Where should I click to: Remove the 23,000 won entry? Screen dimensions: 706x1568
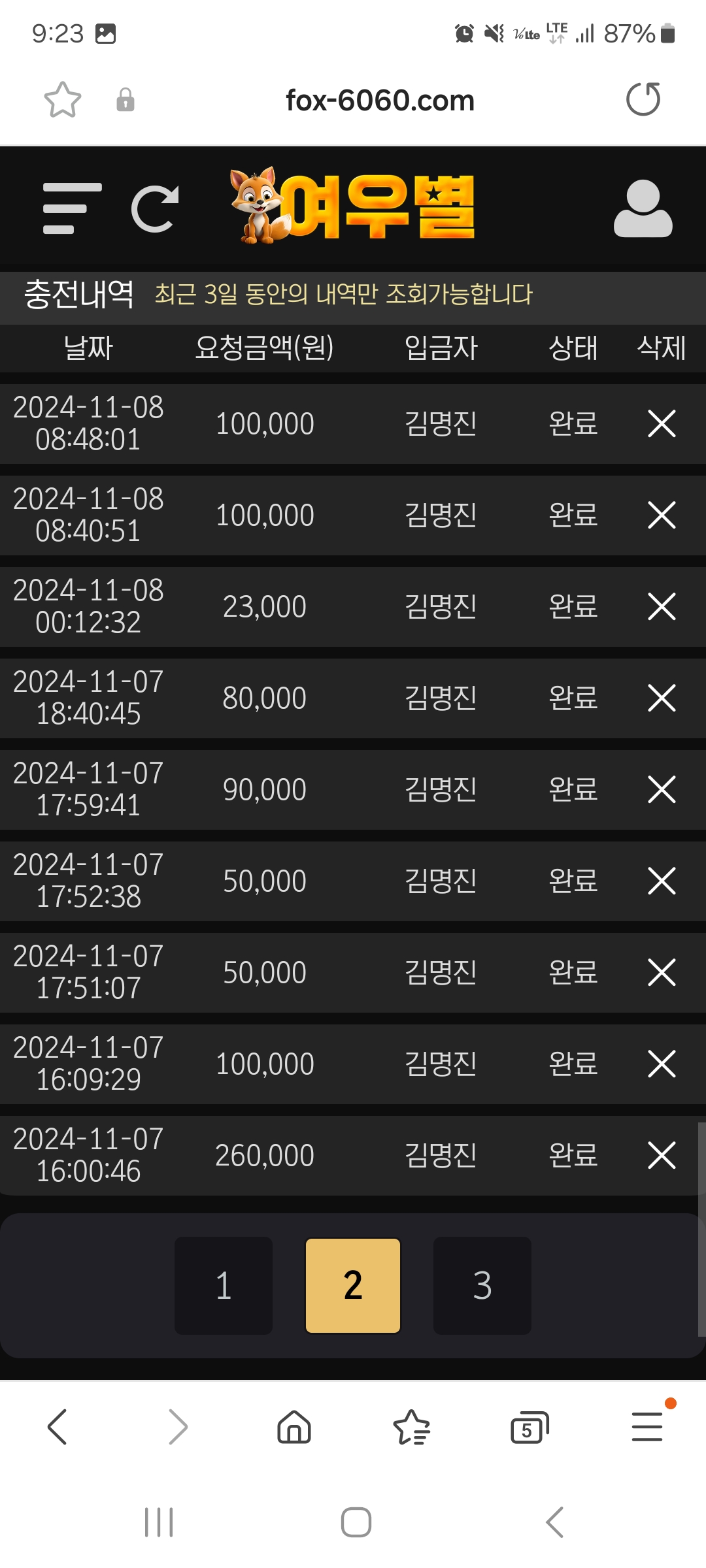pyautogui.click(x=661, y=606)
